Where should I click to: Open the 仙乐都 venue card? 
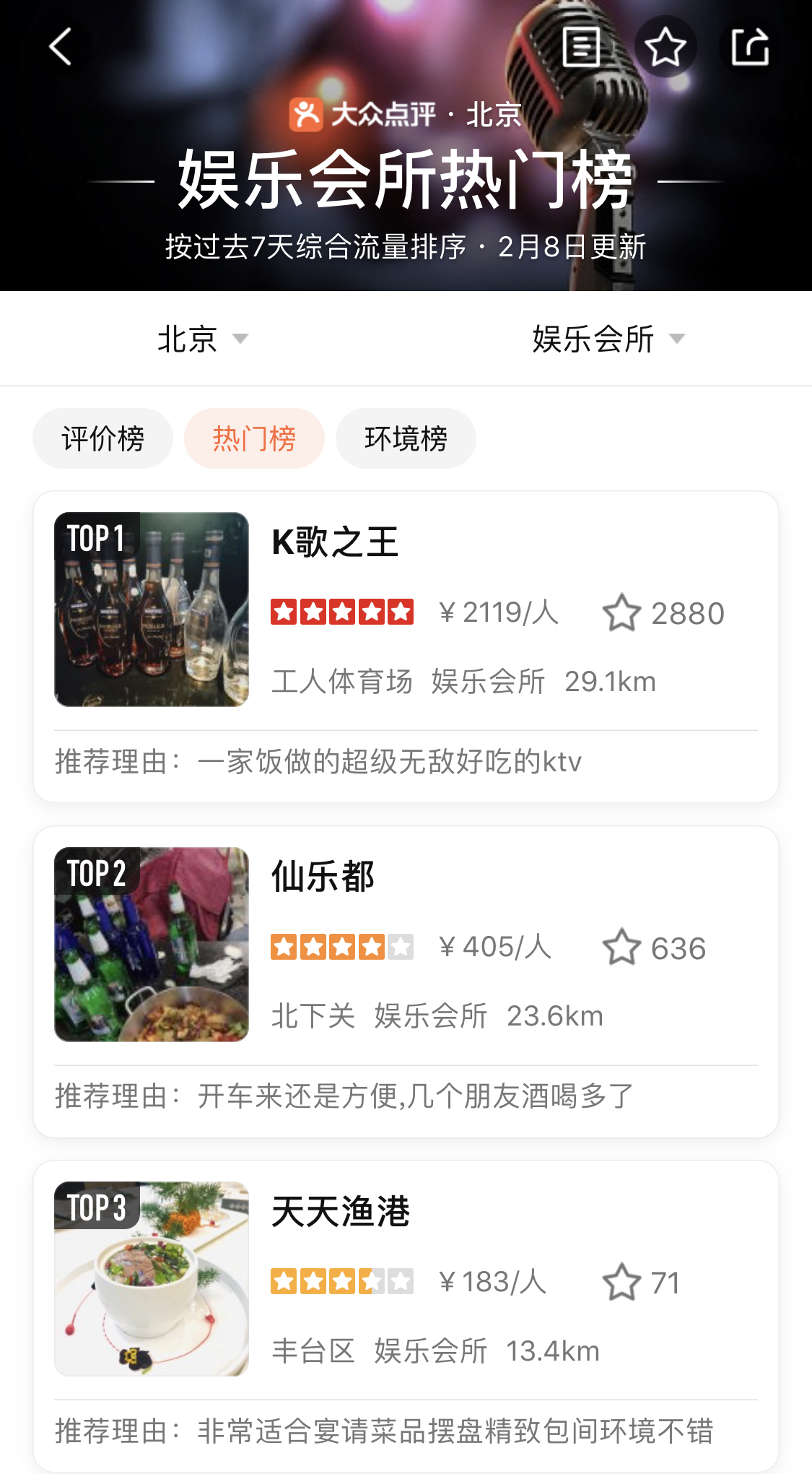click(406, 981)
